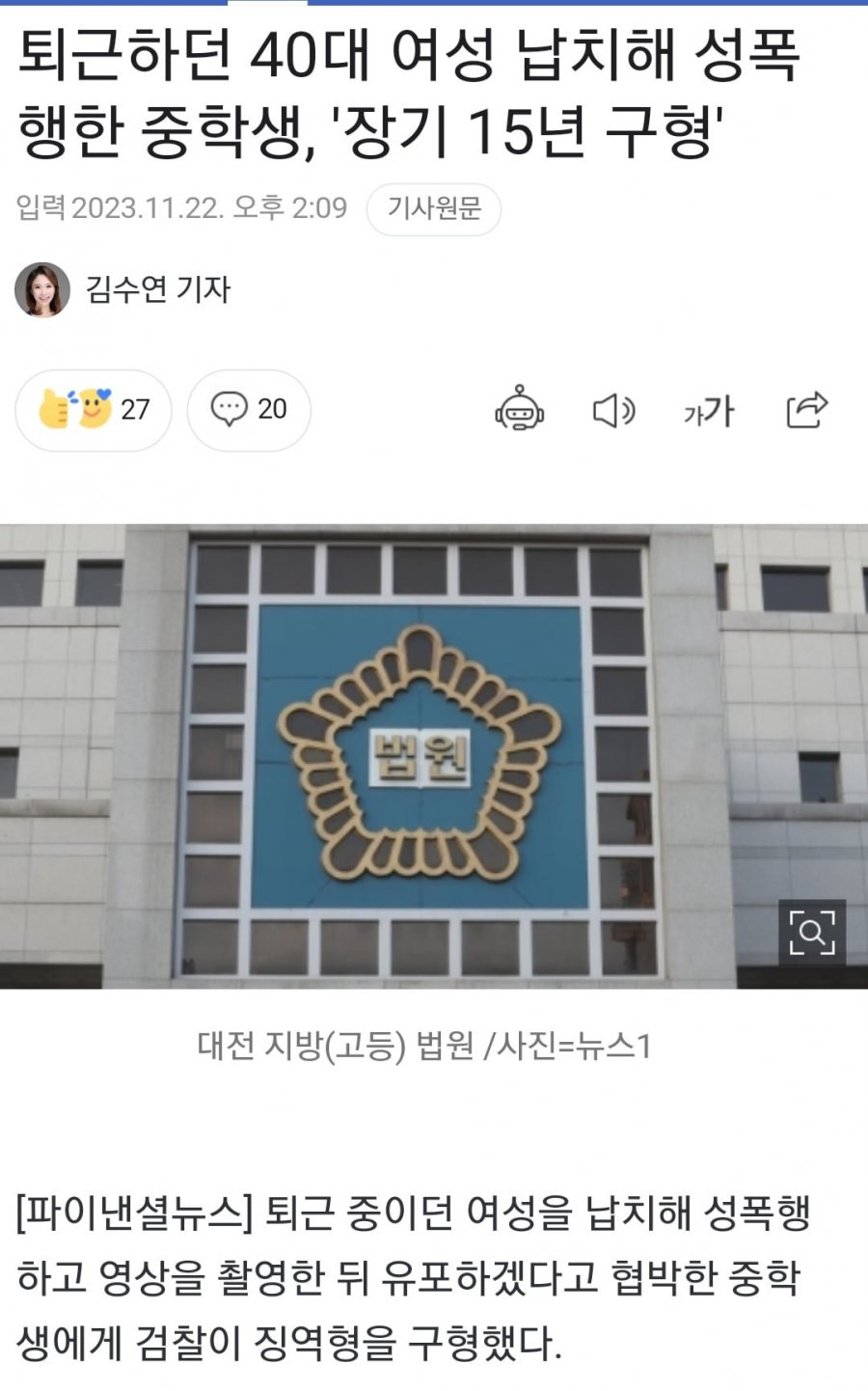
Task: Open the original article via 기사원문 button
Action: pos(433,208)
